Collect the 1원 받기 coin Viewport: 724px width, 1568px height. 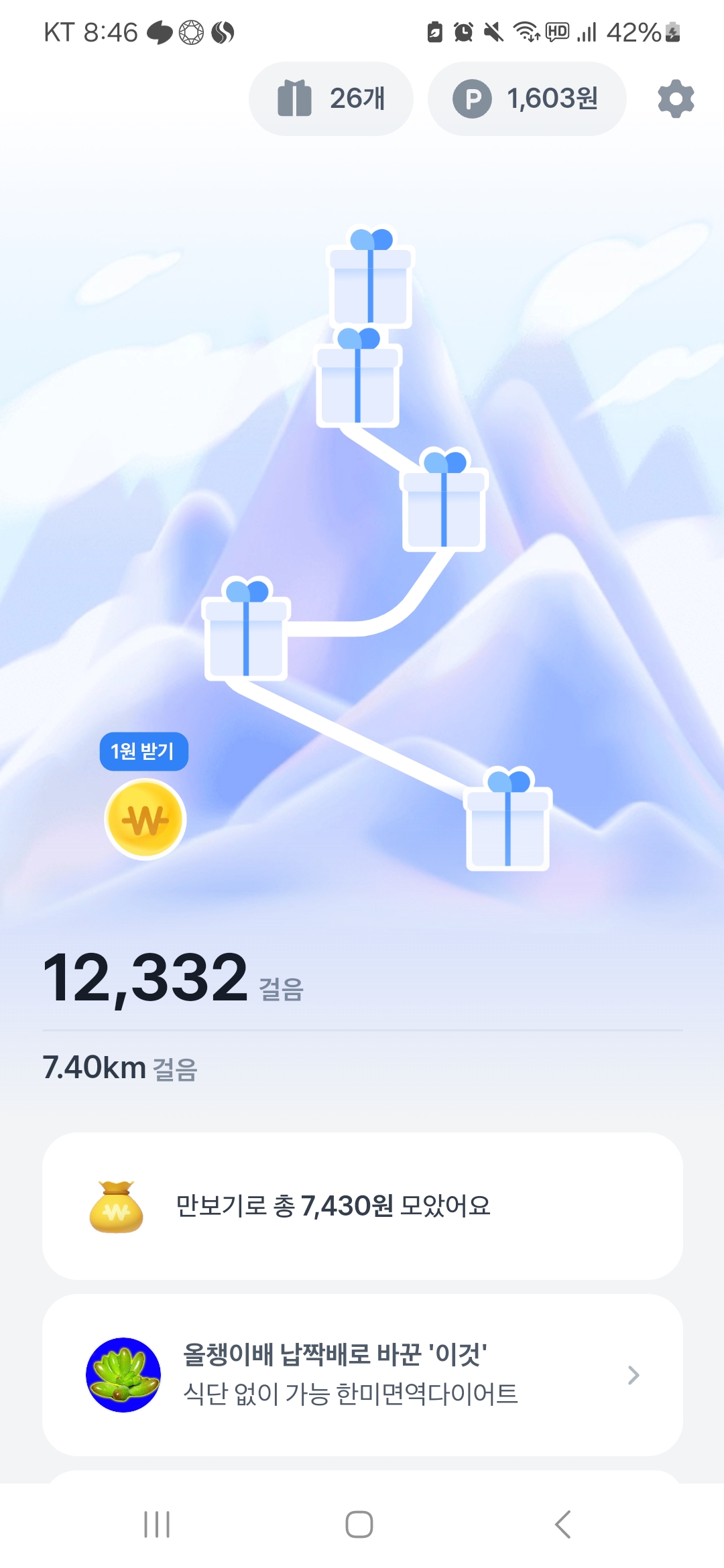point(145,818)
